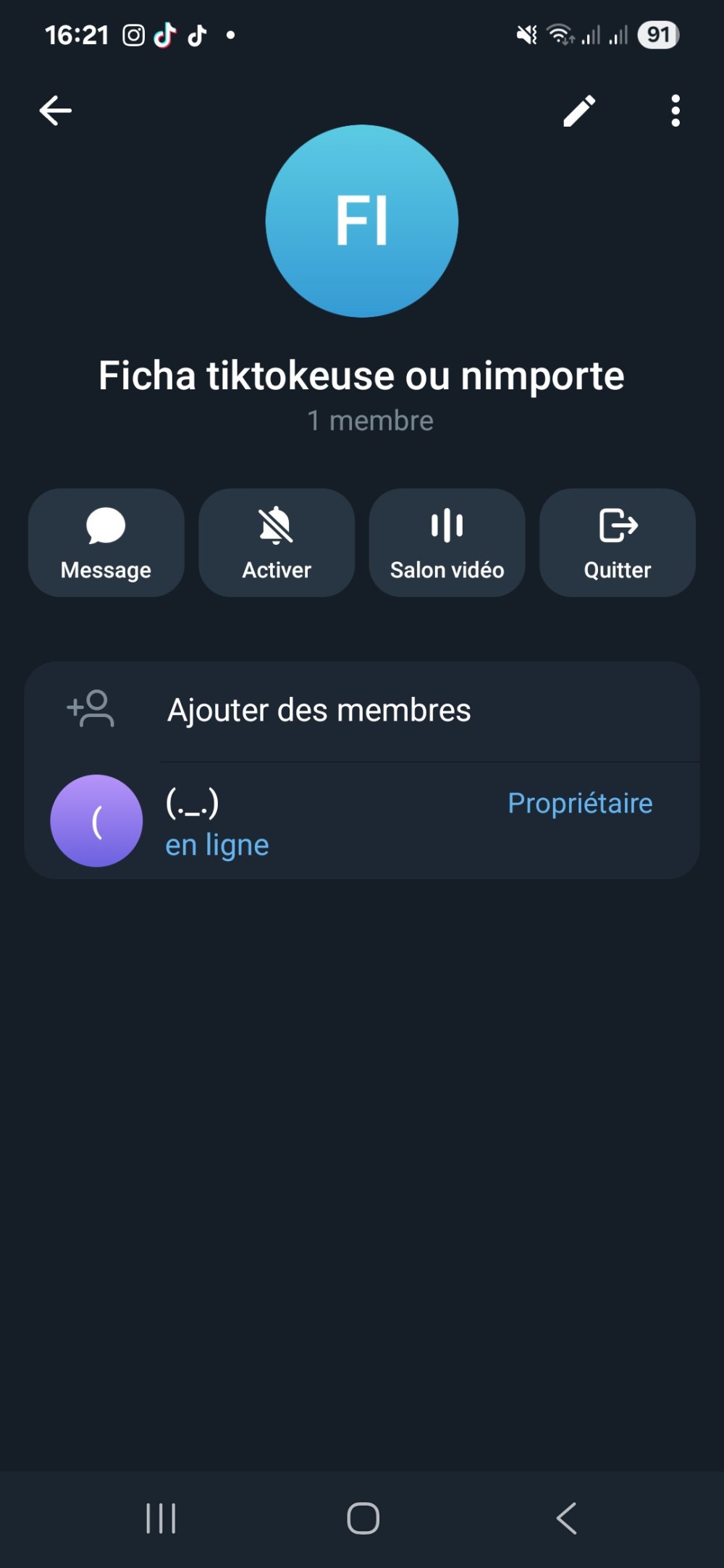
Task: Tap the back arrow at top left
Action: (x=56, y=110)
